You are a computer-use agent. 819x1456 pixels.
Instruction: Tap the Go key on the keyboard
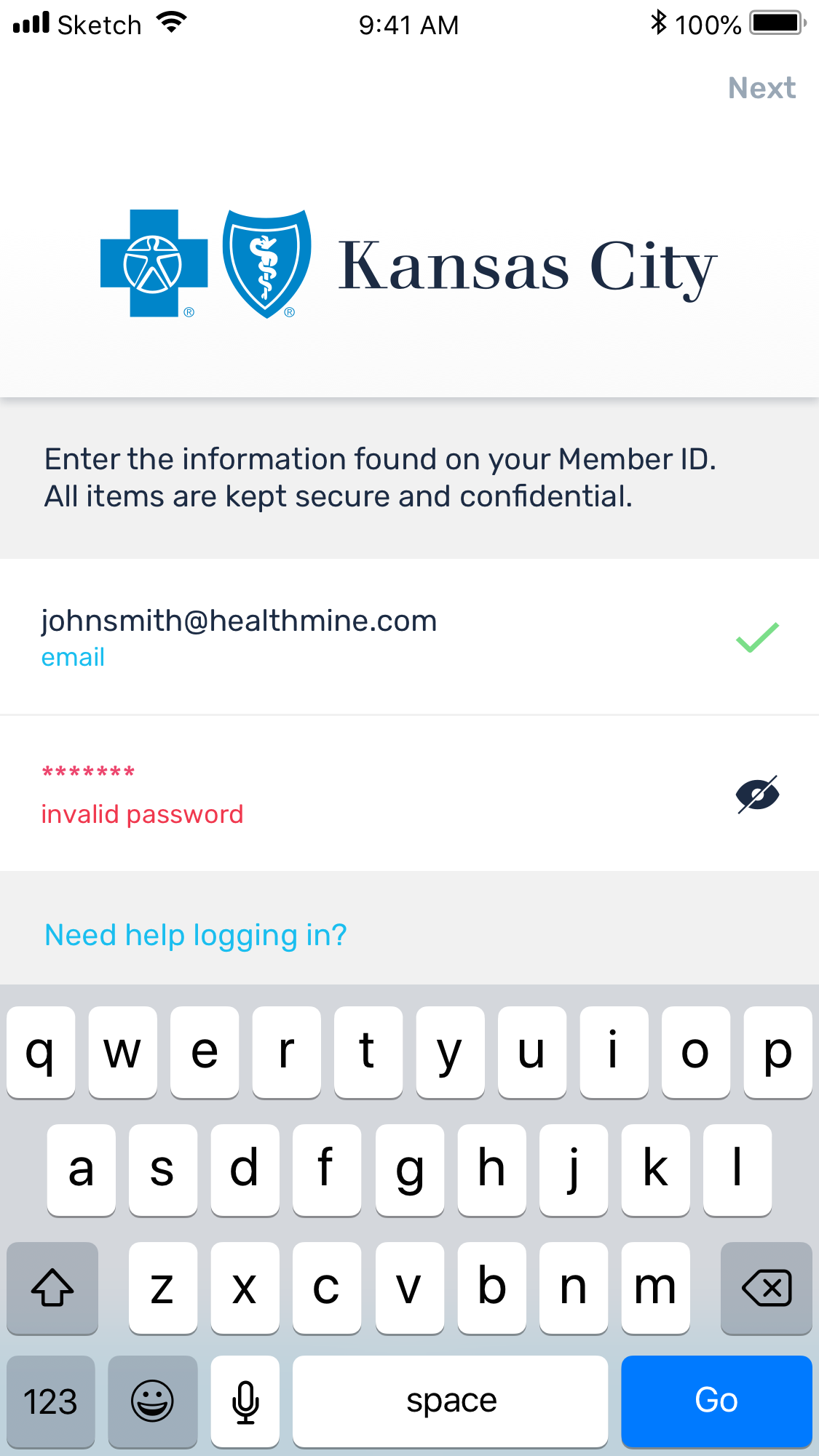[x=716, y=1401]
